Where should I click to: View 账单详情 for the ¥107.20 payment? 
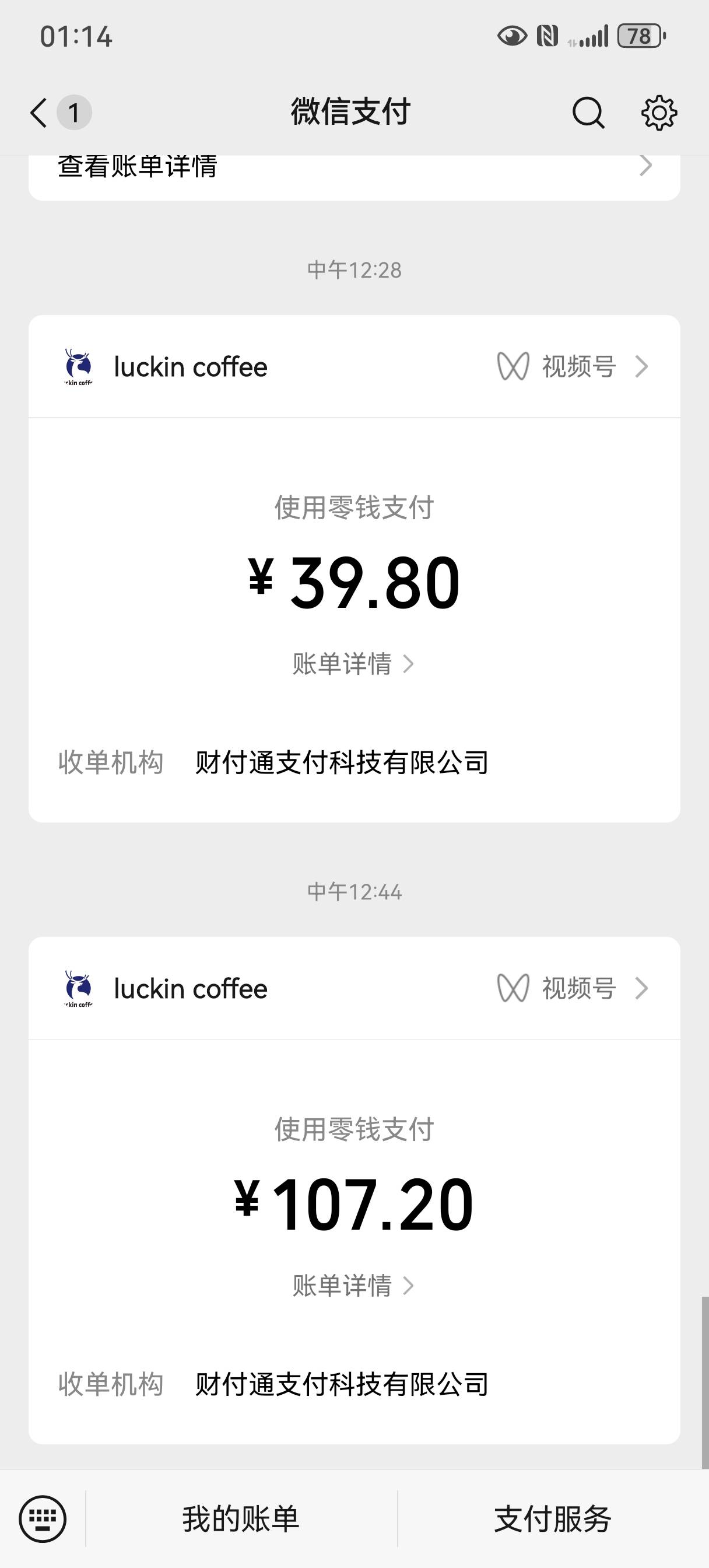(x=353, y=1285)
